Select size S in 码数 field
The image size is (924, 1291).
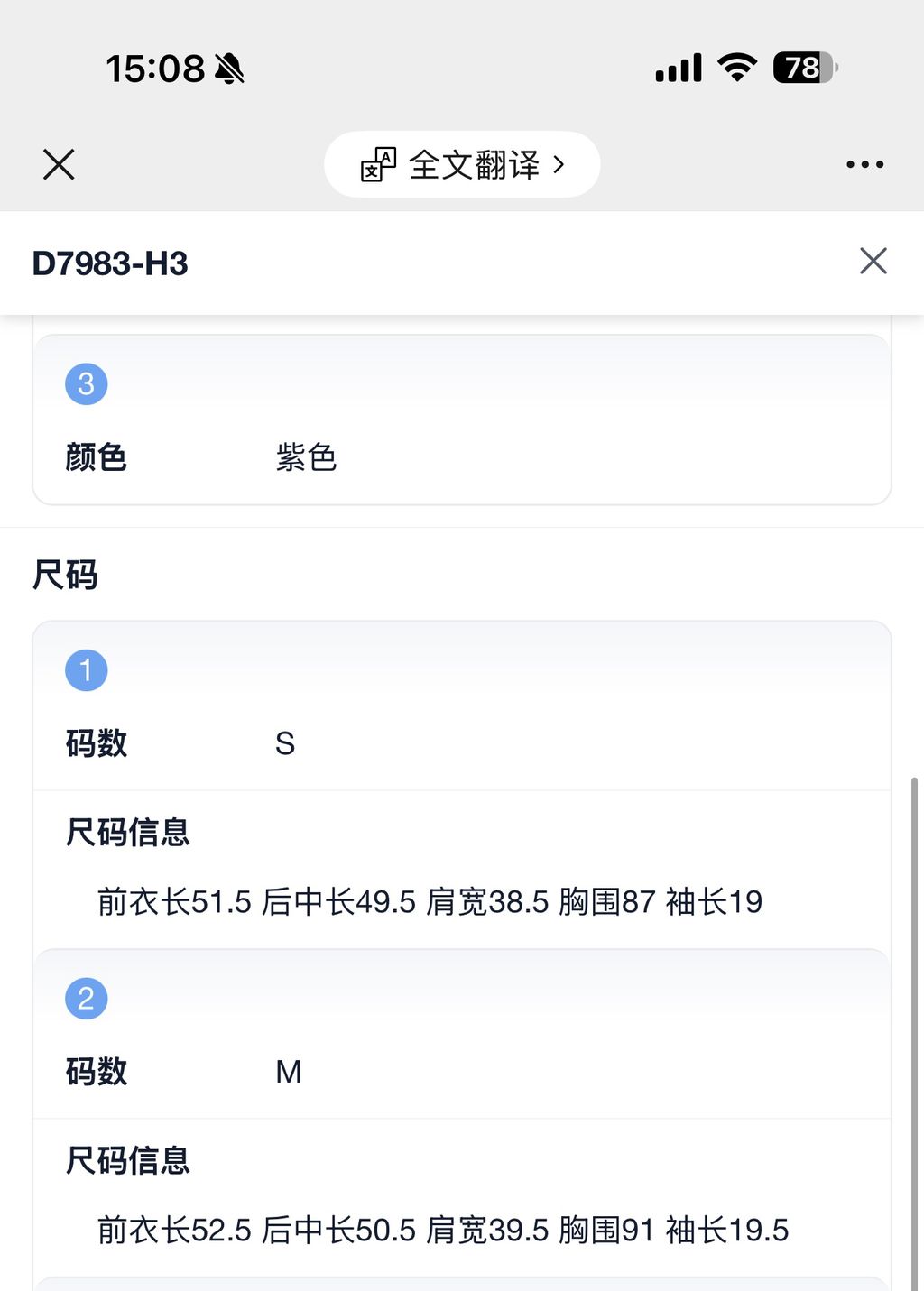285,743
